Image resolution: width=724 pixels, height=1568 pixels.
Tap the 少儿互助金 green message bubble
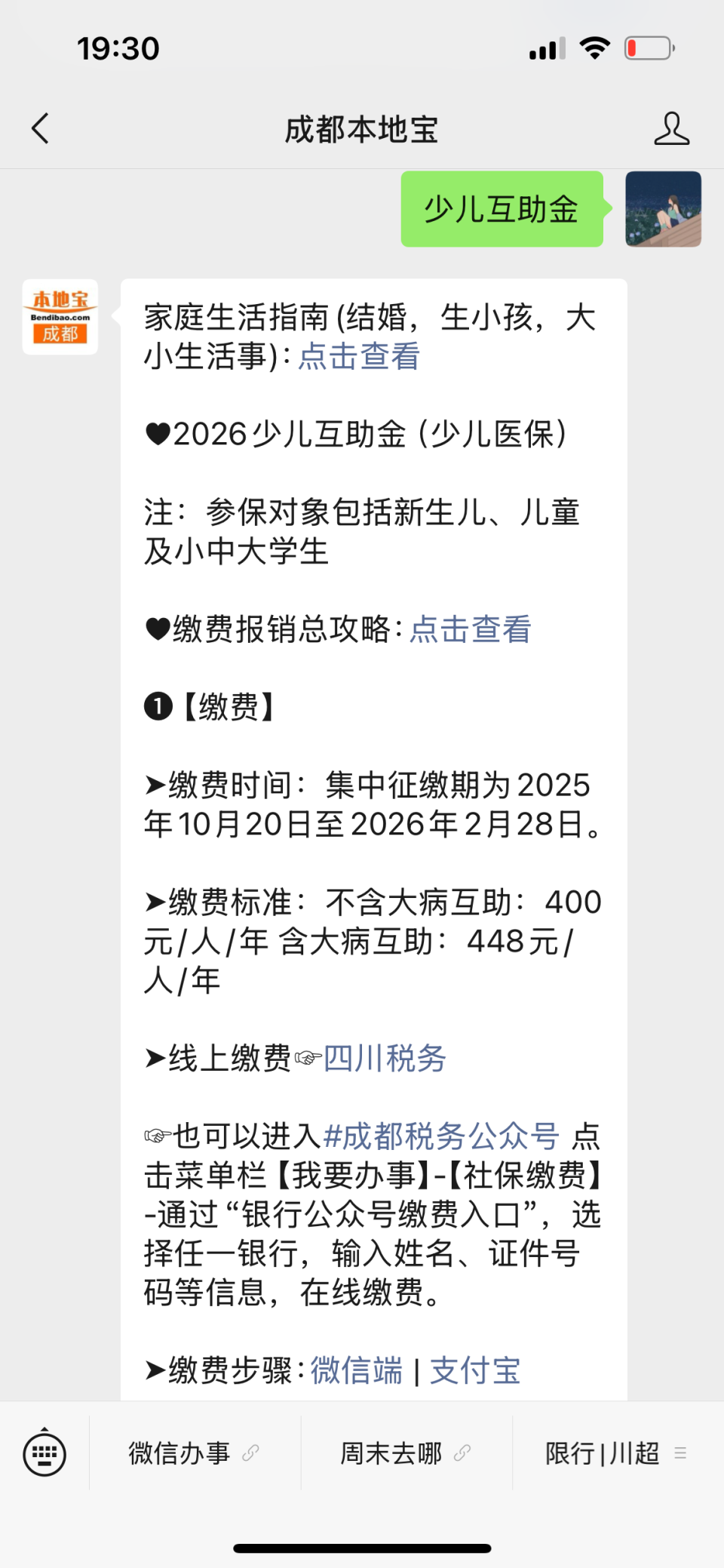click(502, 209)
